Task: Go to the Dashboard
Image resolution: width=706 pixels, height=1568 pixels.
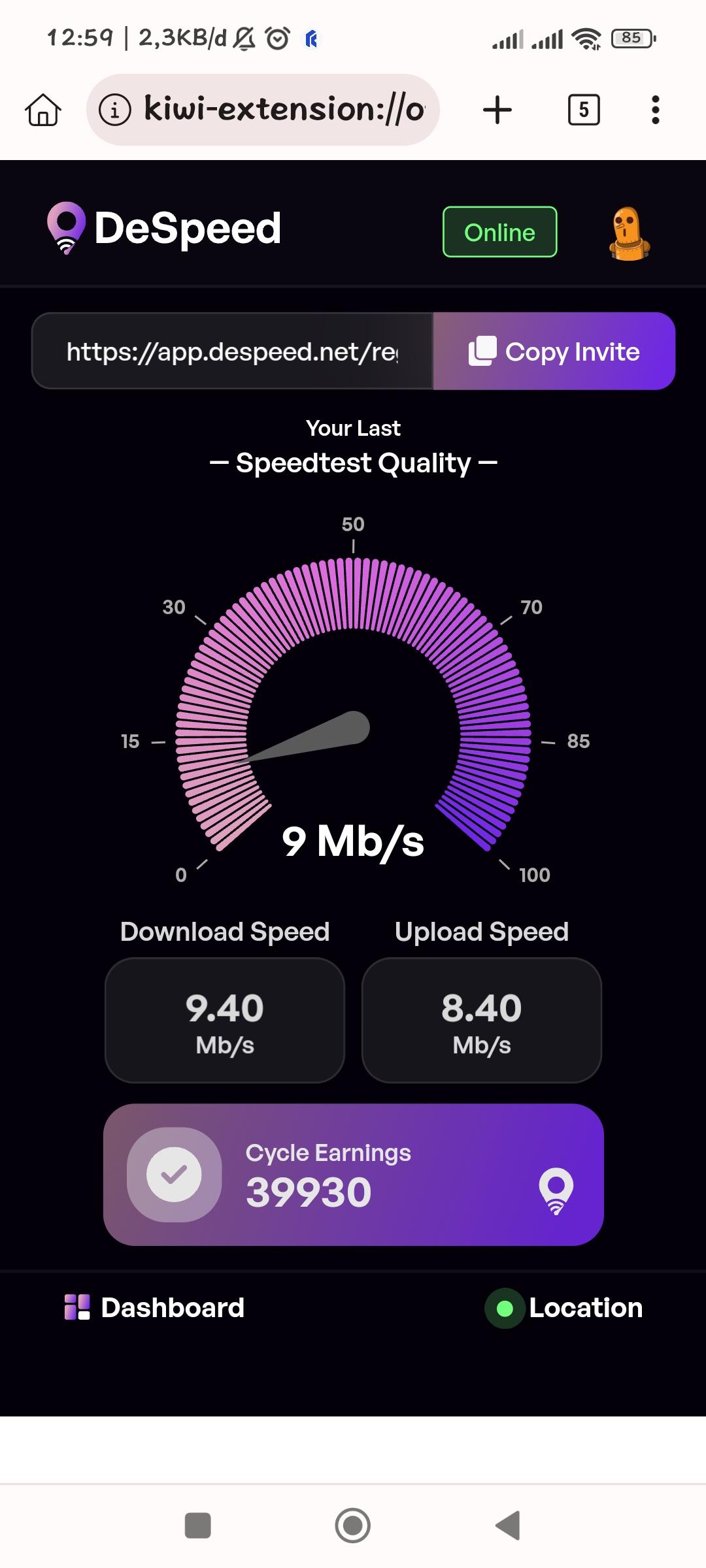Action: click(x=155, y=1308)
